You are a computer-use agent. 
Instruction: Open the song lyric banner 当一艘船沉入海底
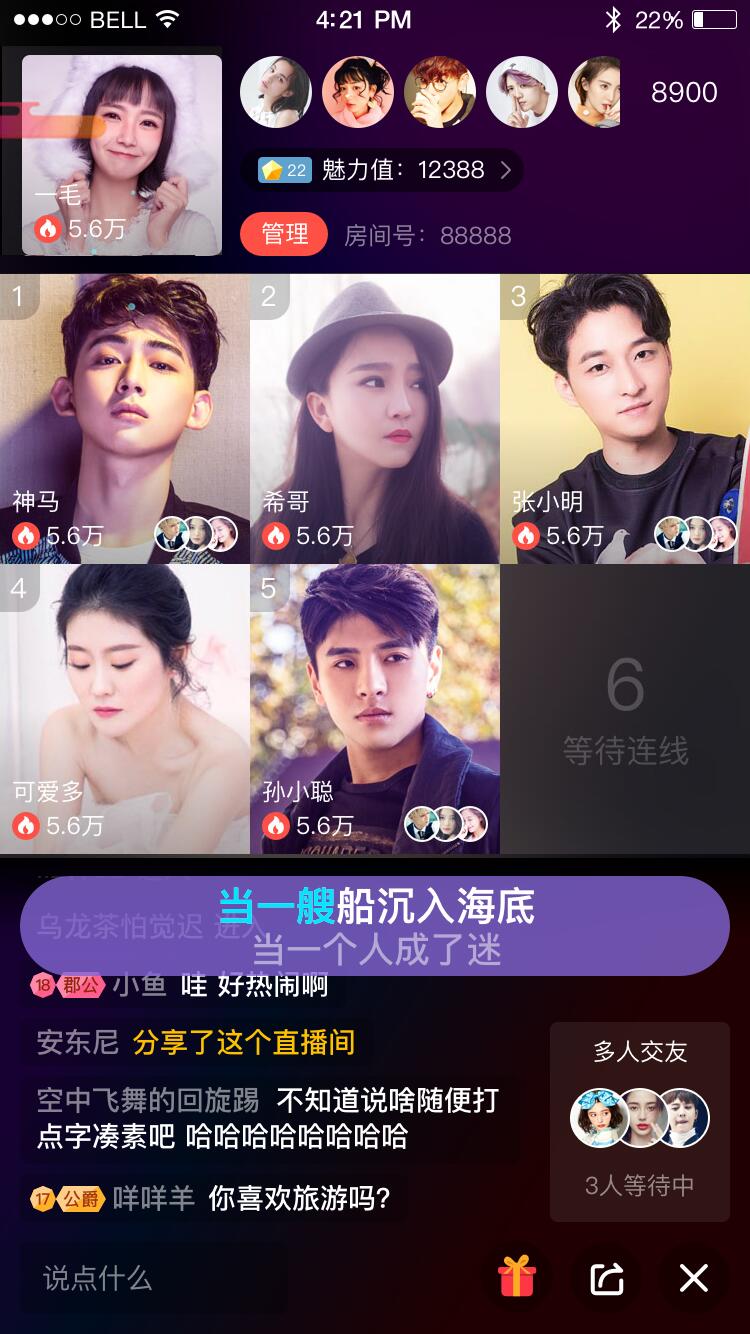pos(375,926)
